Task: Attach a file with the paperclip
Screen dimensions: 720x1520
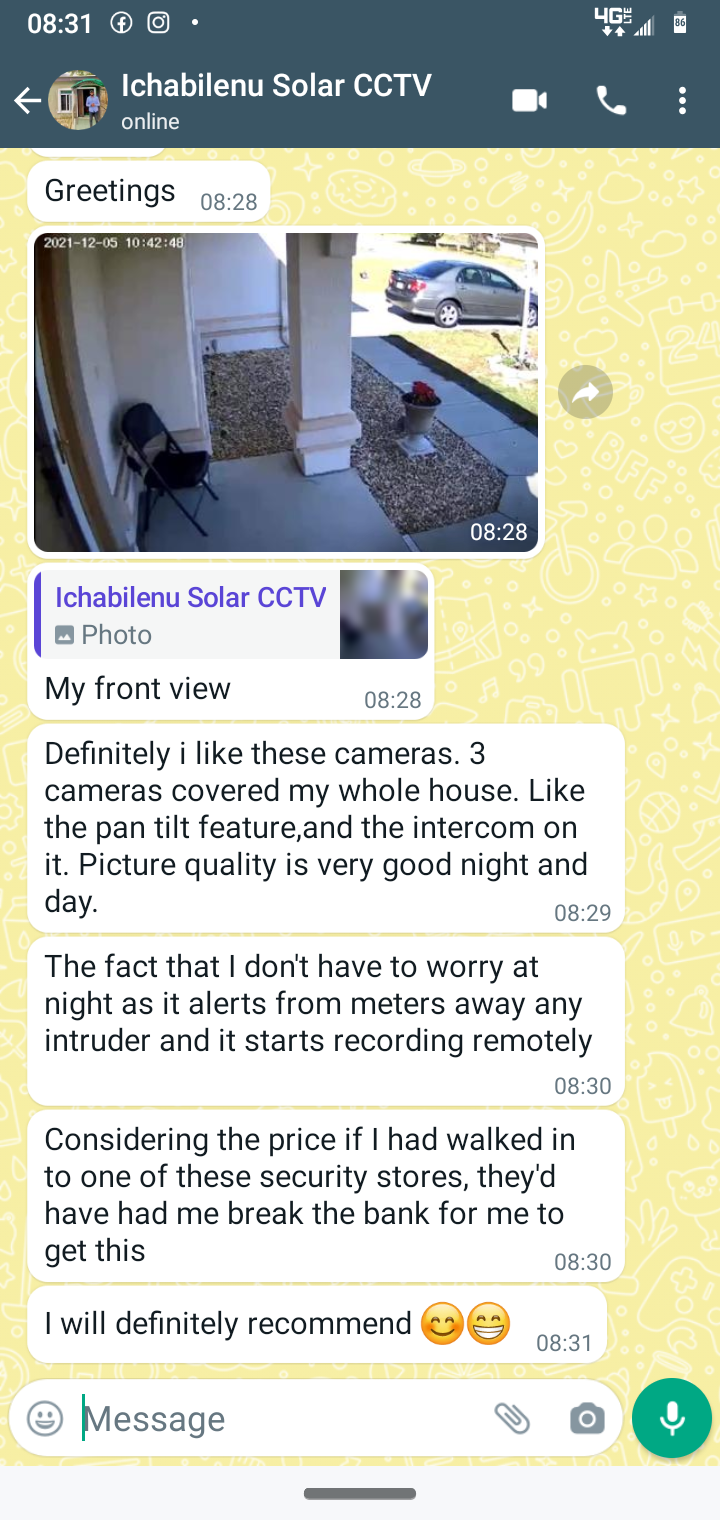Action: pos(512,1418)
